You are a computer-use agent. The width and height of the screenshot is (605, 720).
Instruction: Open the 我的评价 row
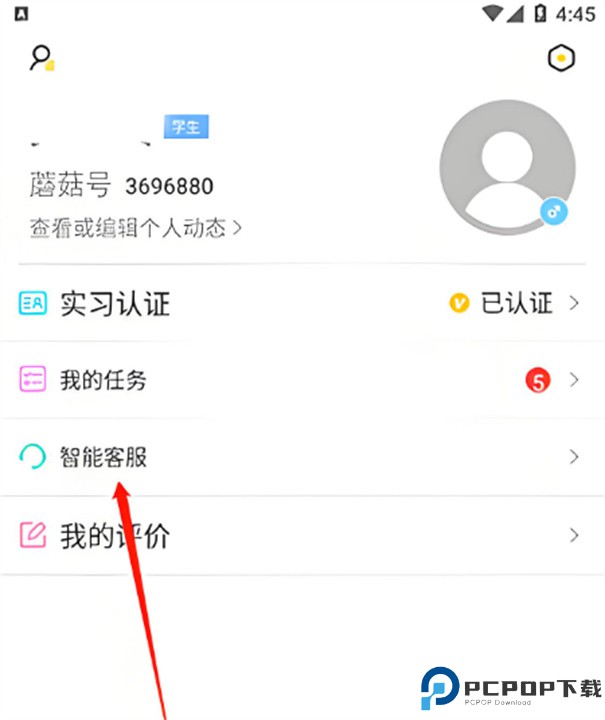(x=300, y=535)
